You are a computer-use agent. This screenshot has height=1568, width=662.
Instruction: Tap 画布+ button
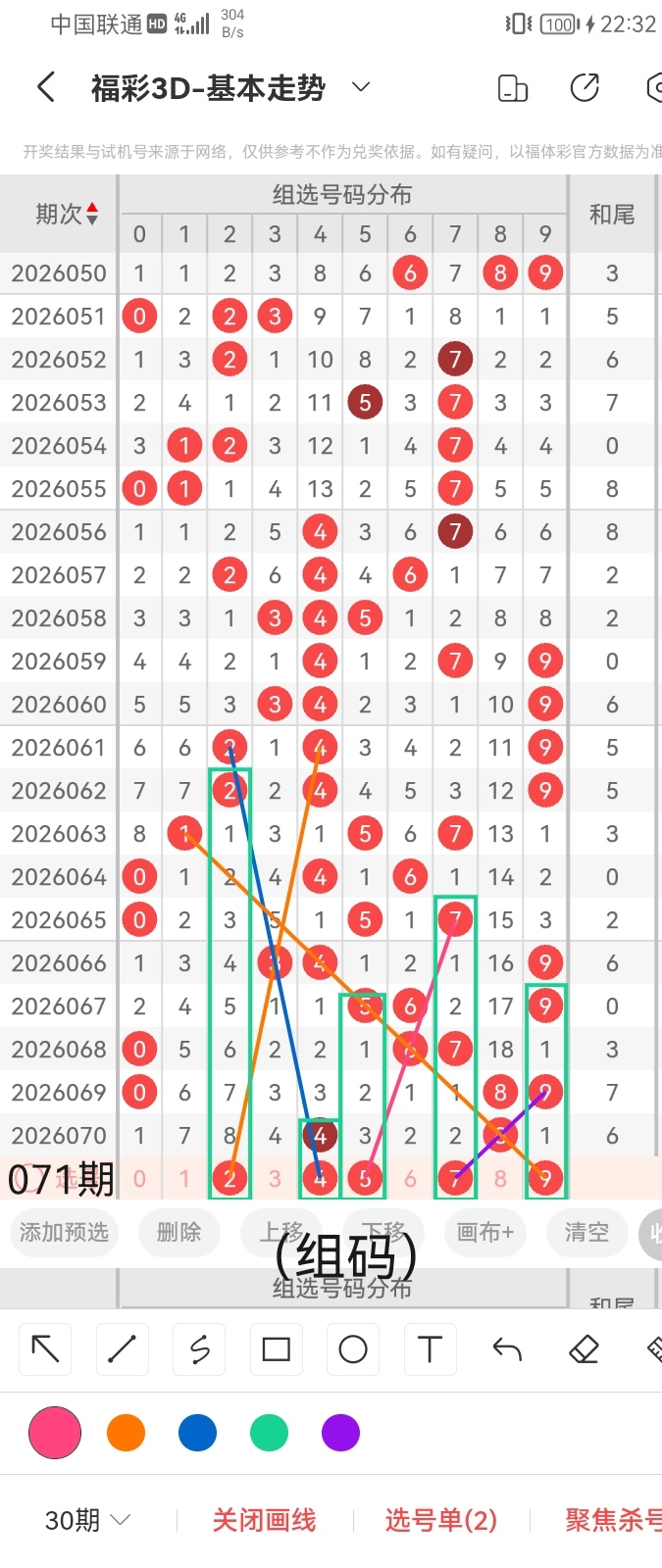pyautogui.click(x=484, y=1232)
